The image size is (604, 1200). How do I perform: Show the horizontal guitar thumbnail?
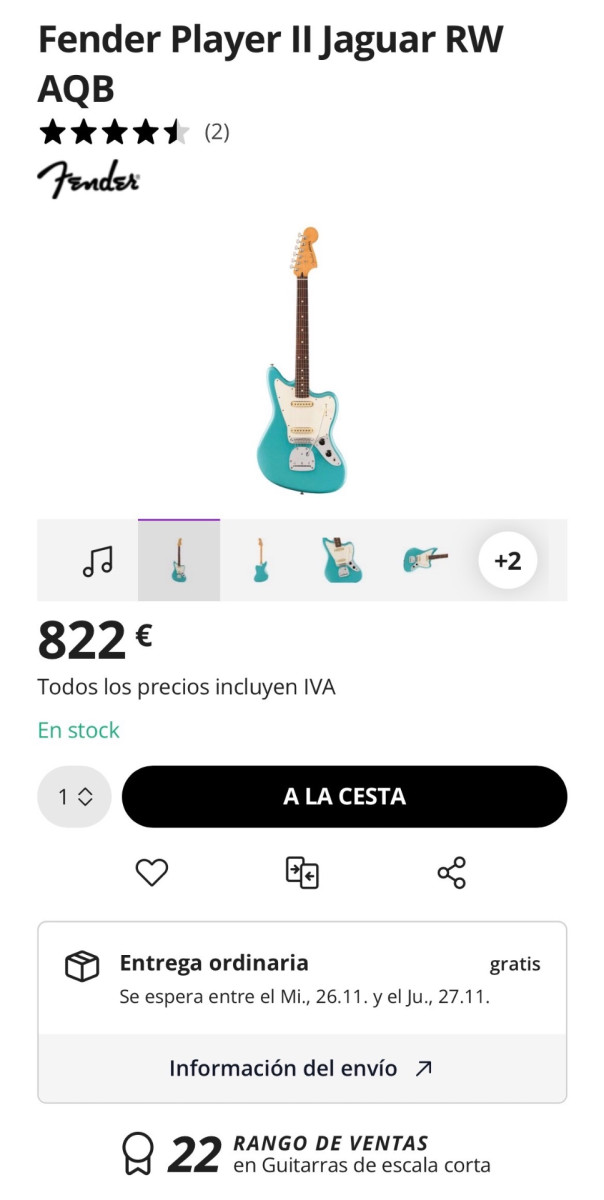pos(424,561)
